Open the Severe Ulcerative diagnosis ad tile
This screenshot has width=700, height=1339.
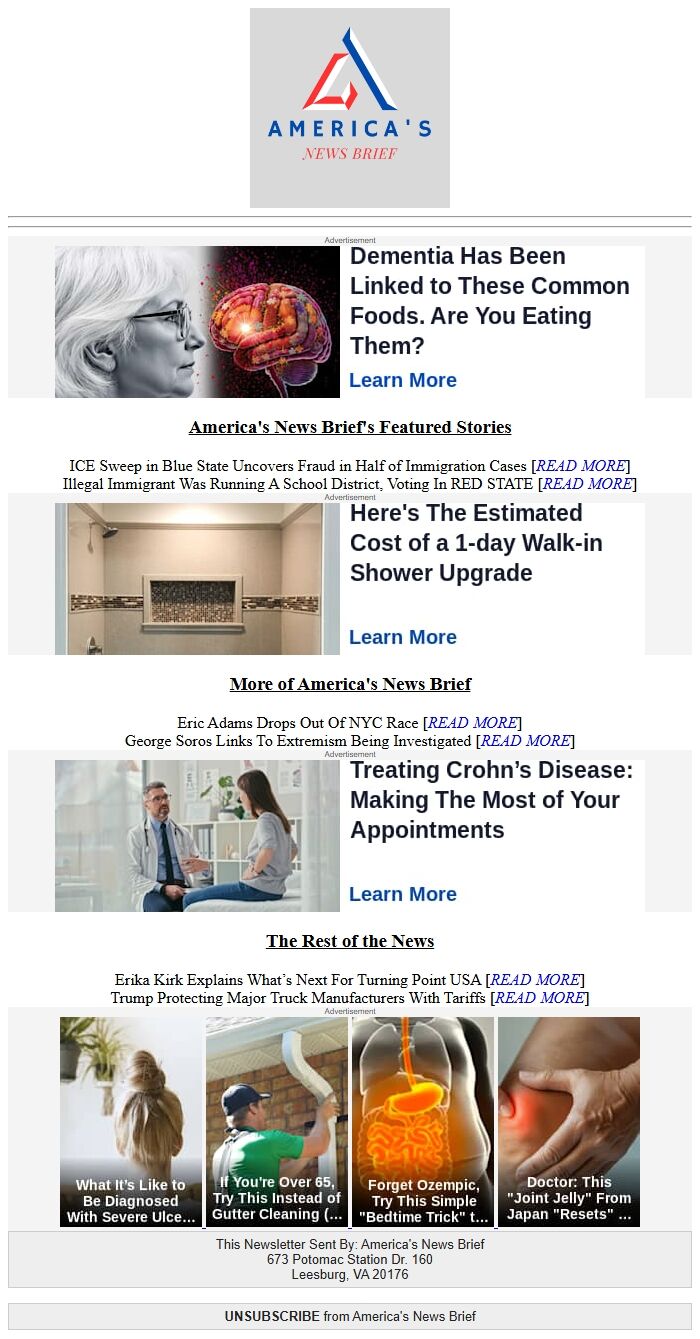point(131,1121)
